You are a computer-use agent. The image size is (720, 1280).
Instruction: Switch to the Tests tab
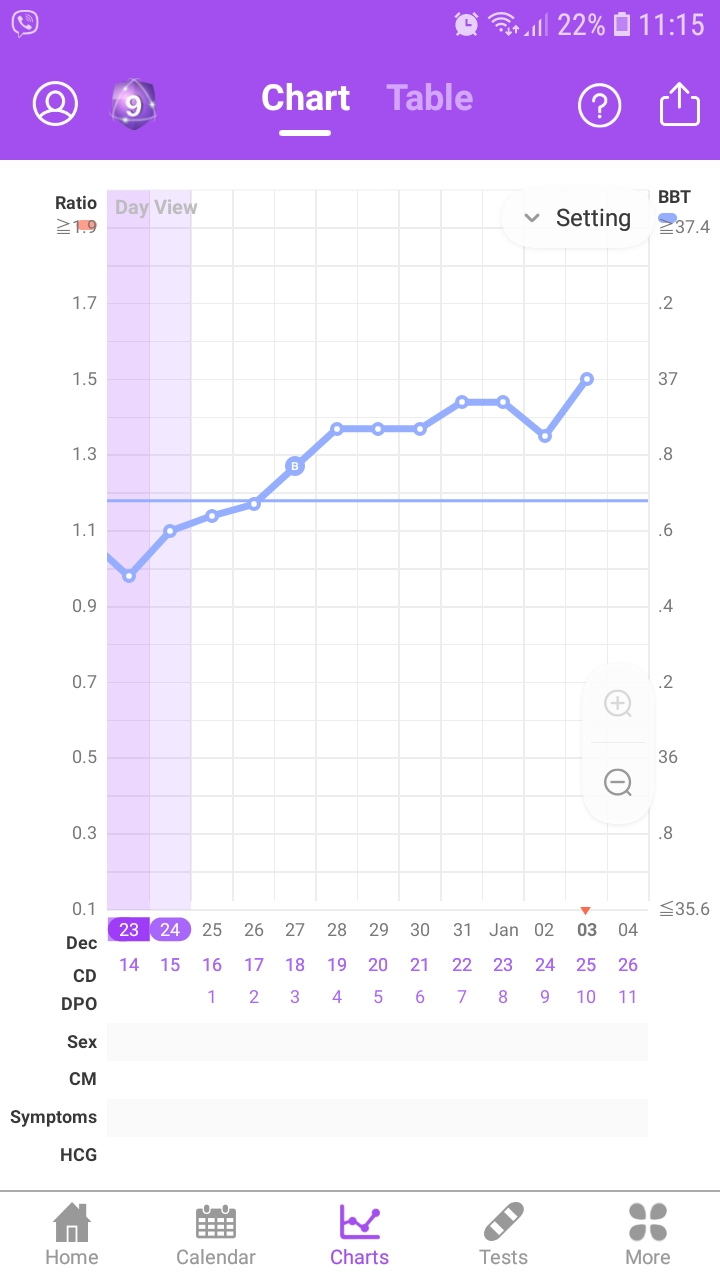(504, 1234)
